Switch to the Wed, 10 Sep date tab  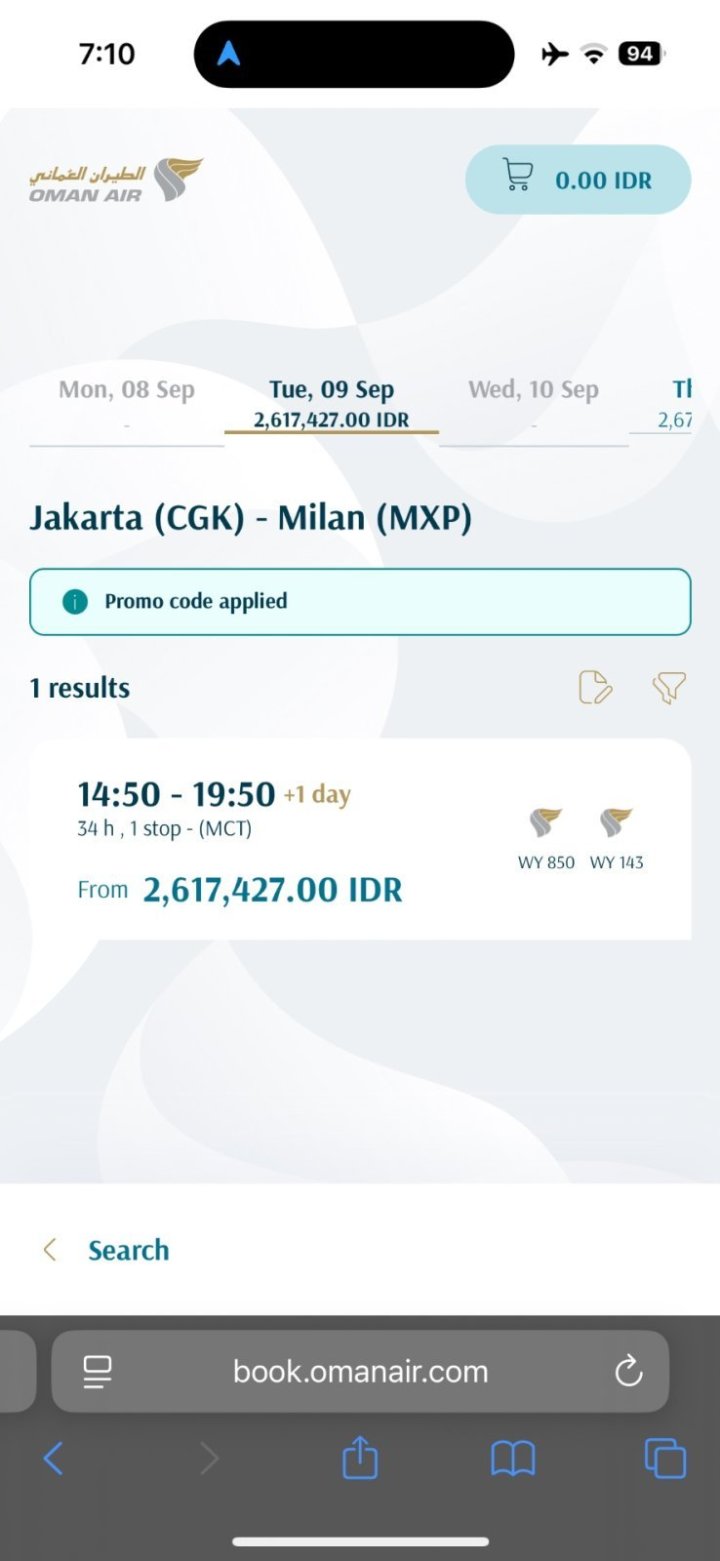(533, 403)
